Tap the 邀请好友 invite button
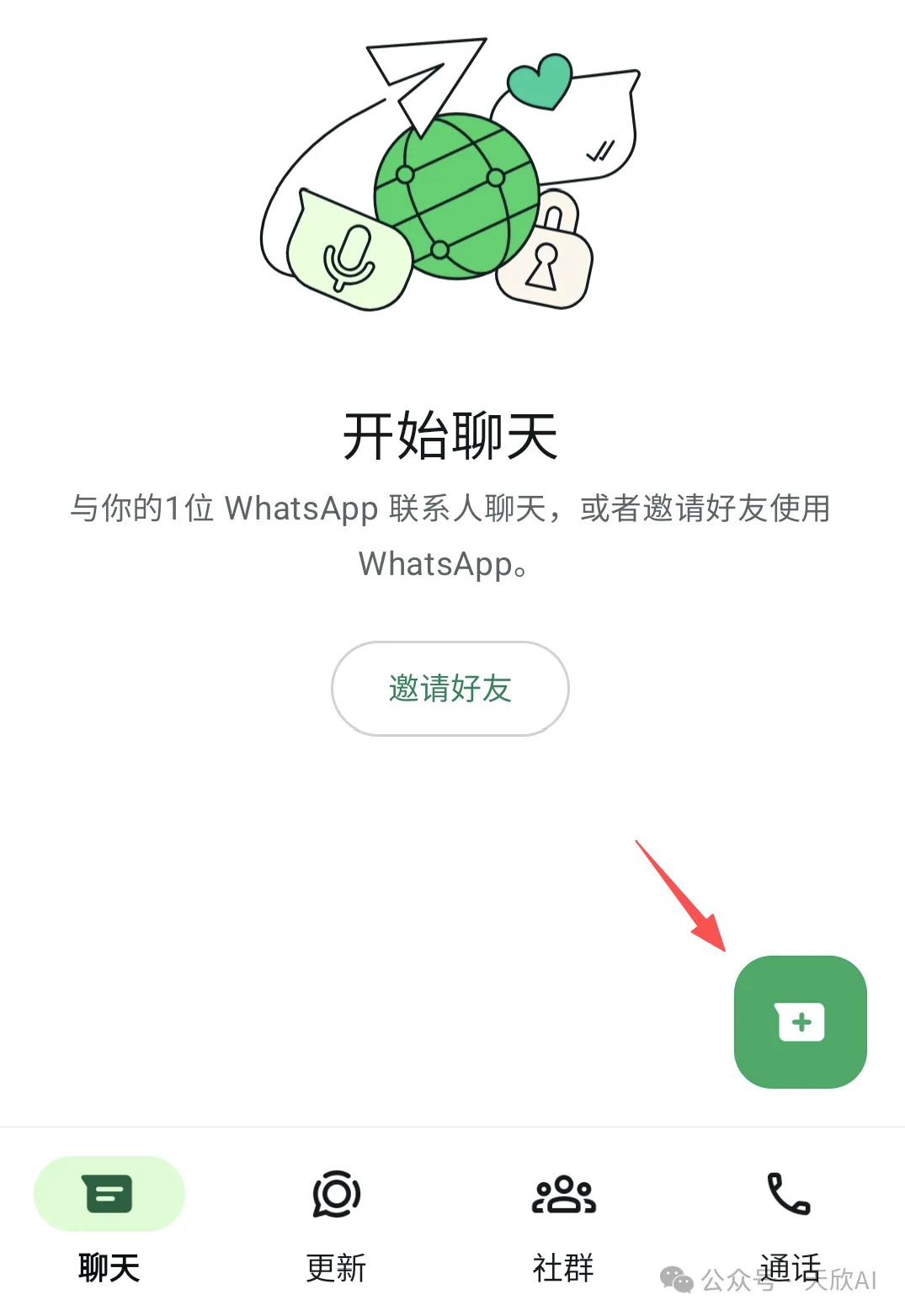 [x=450, y=689]
